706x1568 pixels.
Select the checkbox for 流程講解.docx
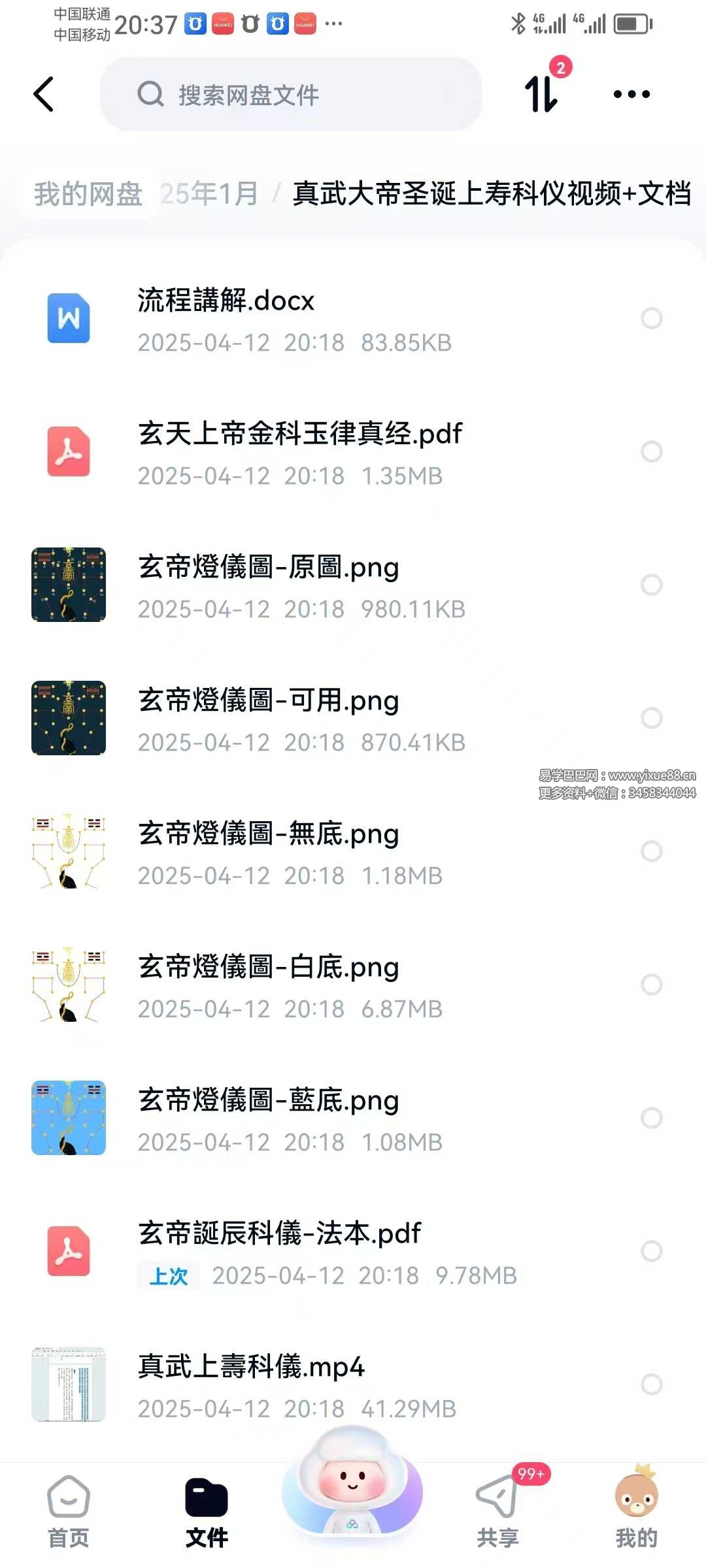(651, 318)
